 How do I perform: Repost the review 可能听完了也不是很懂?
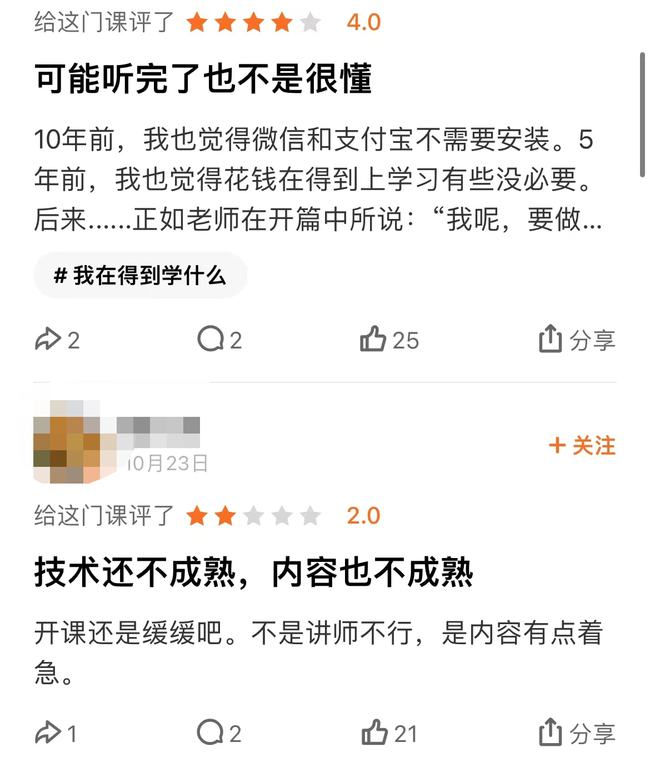[x=56, y=340]
